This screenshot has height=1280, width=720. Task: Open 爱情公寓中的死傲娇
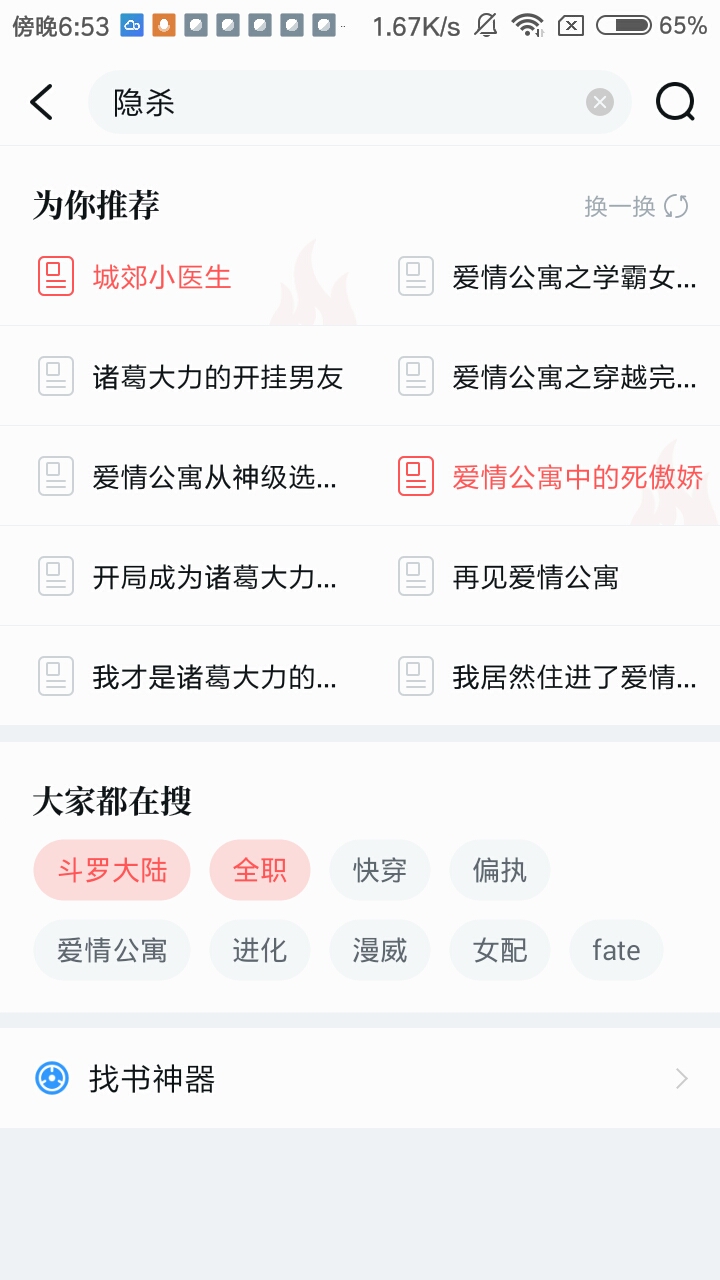pos(578,477)
